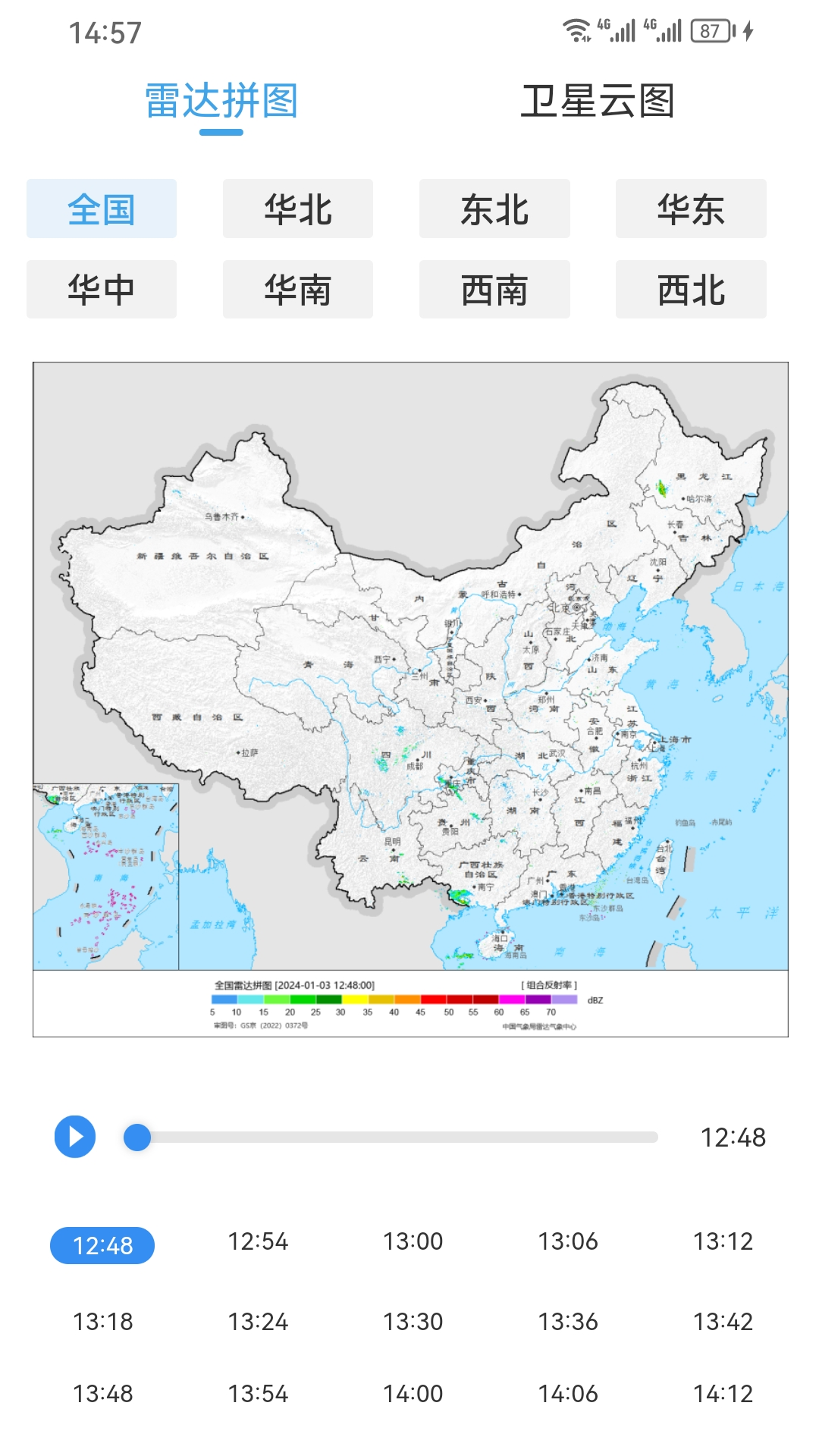Select the 华中 region
This screenshot has width=819, height=1456.
(x=101, y=290)
